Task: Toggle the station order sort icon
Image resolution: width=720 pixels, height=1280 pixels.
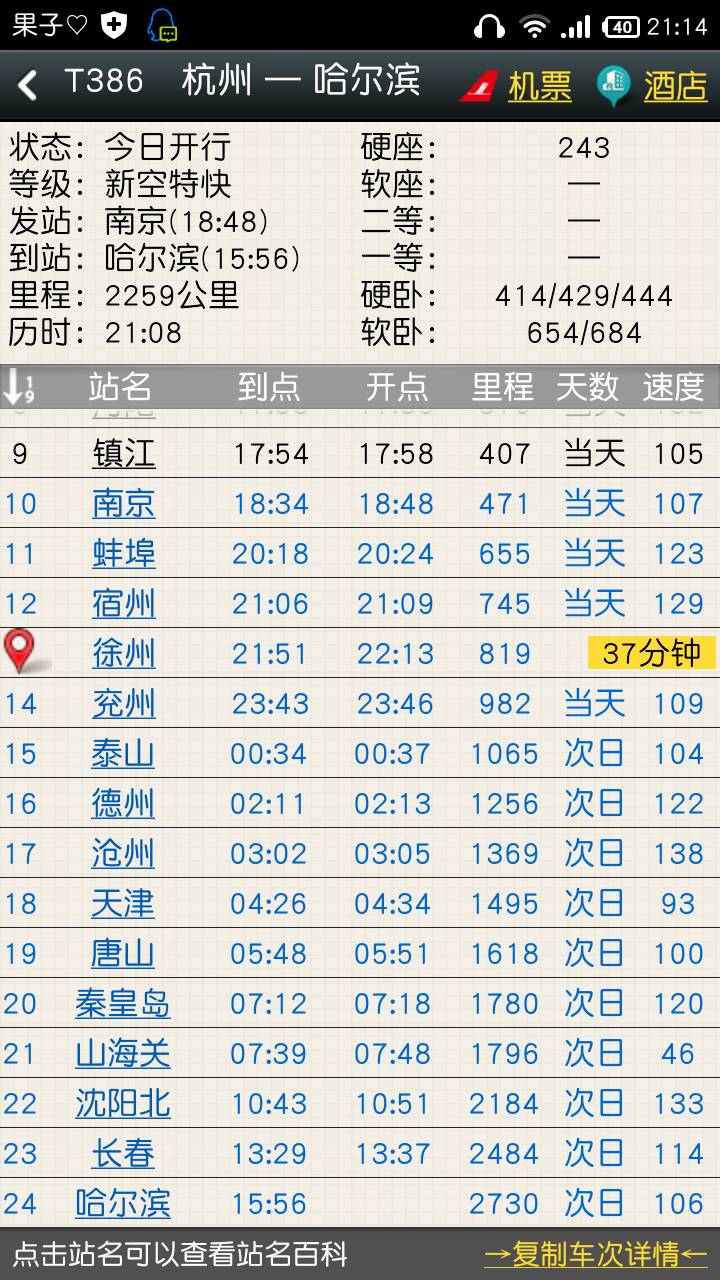Action: click(x=19, y=386)
